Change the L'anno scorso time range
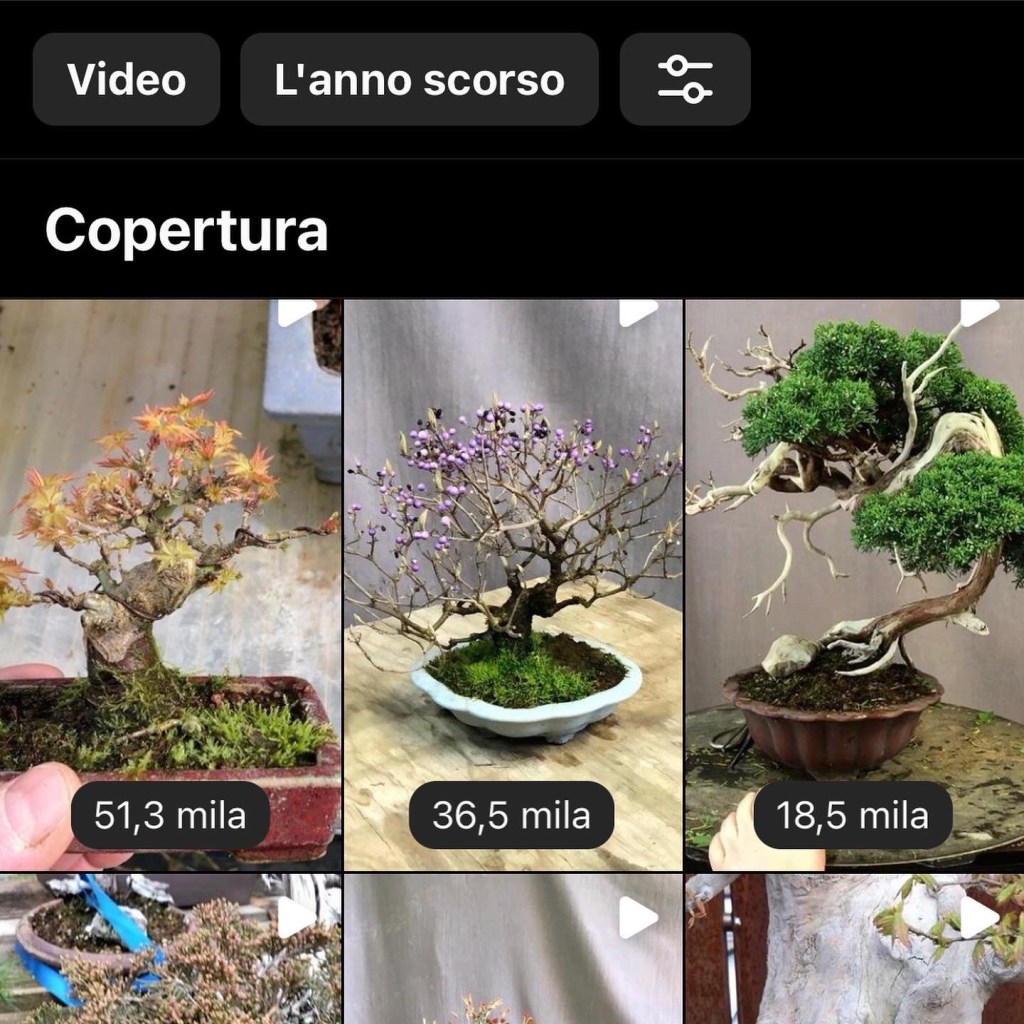The image size is (1024, 1024). [x=419, y=80]
